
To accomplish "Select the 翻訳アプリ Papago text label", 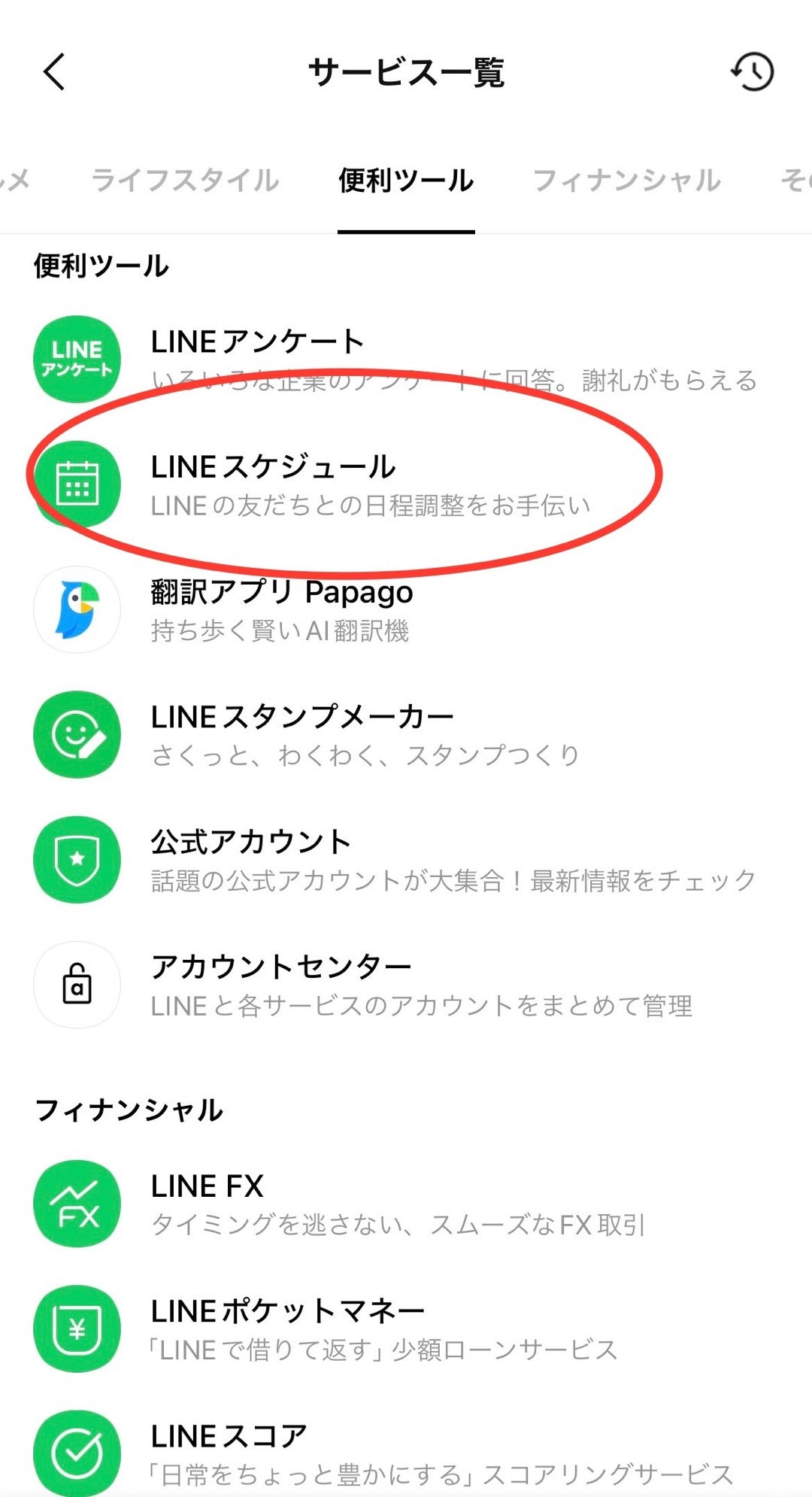I will (280, 593).
